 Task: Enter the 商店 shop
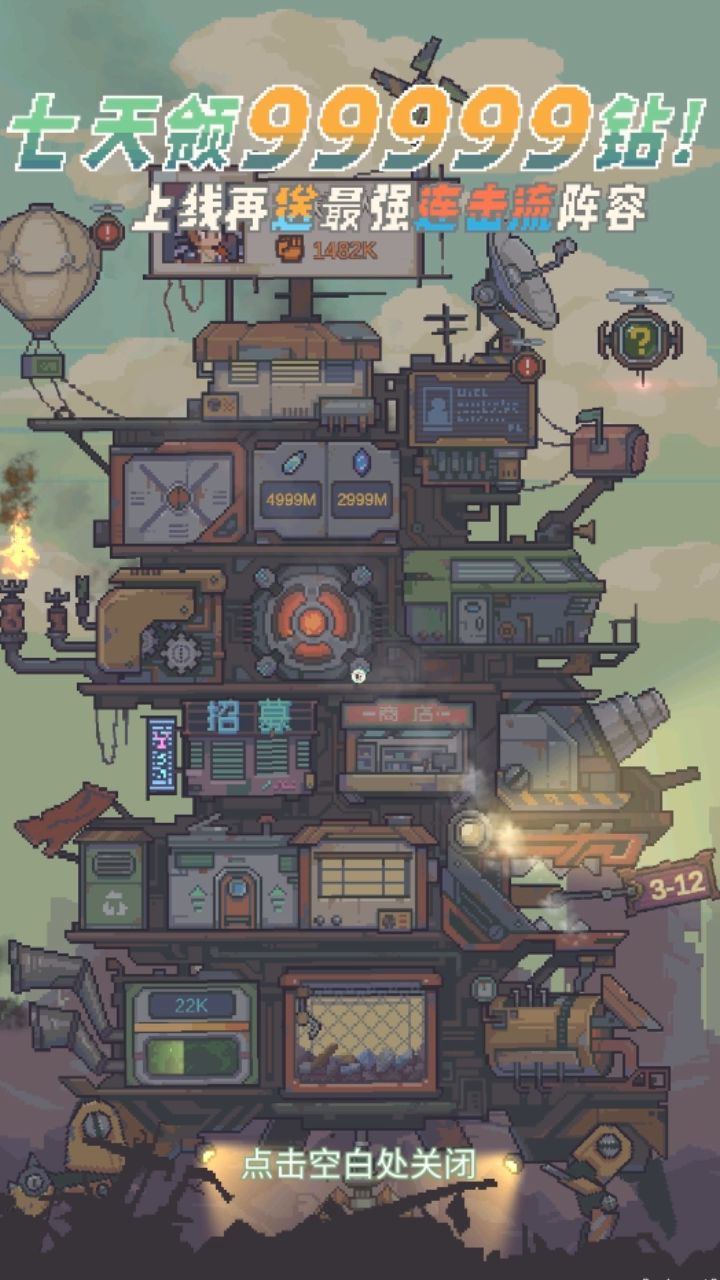pos(406,745)
